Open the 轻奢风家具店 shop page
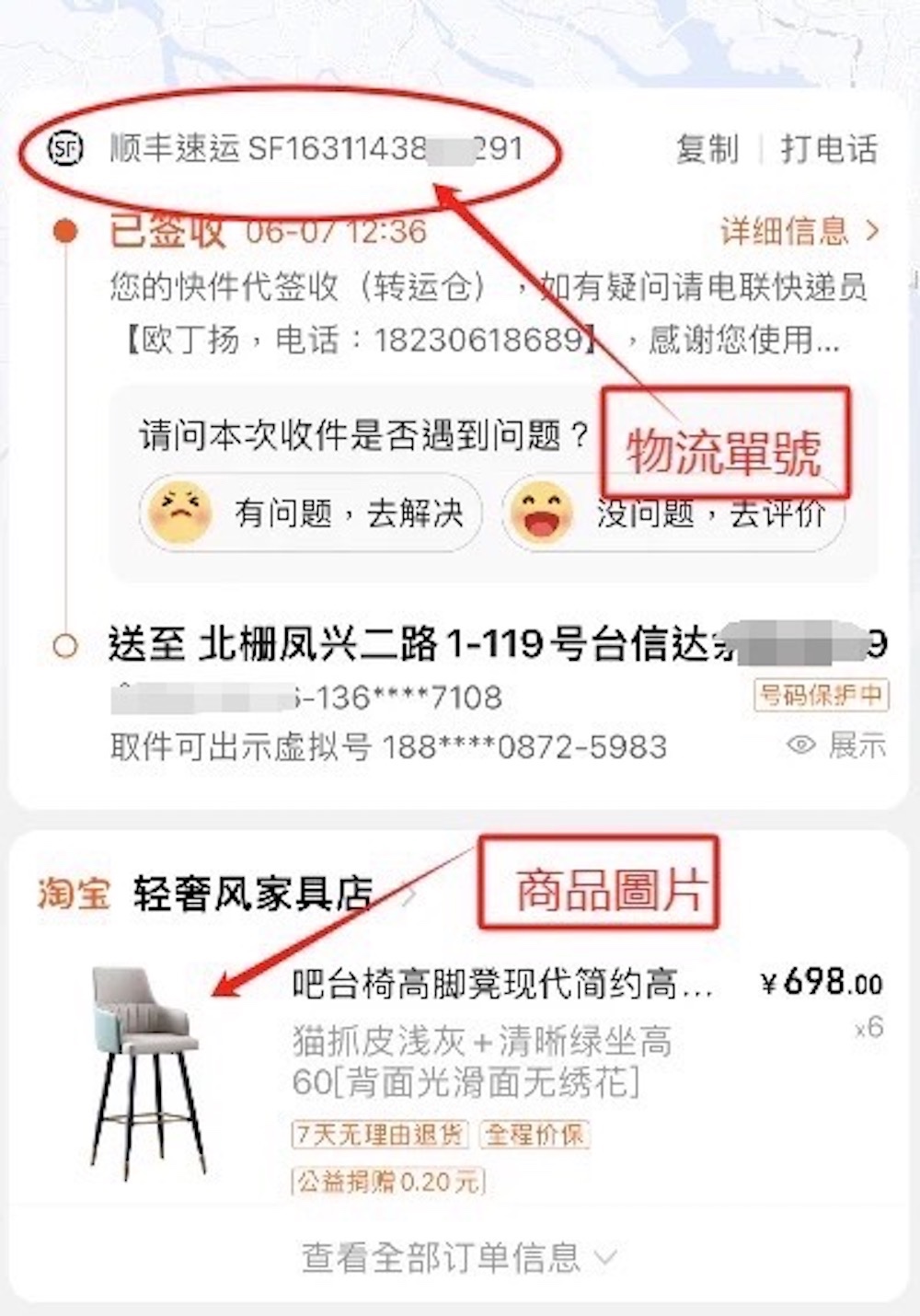This screenshot has height=1316, width=920. (253, 893)
